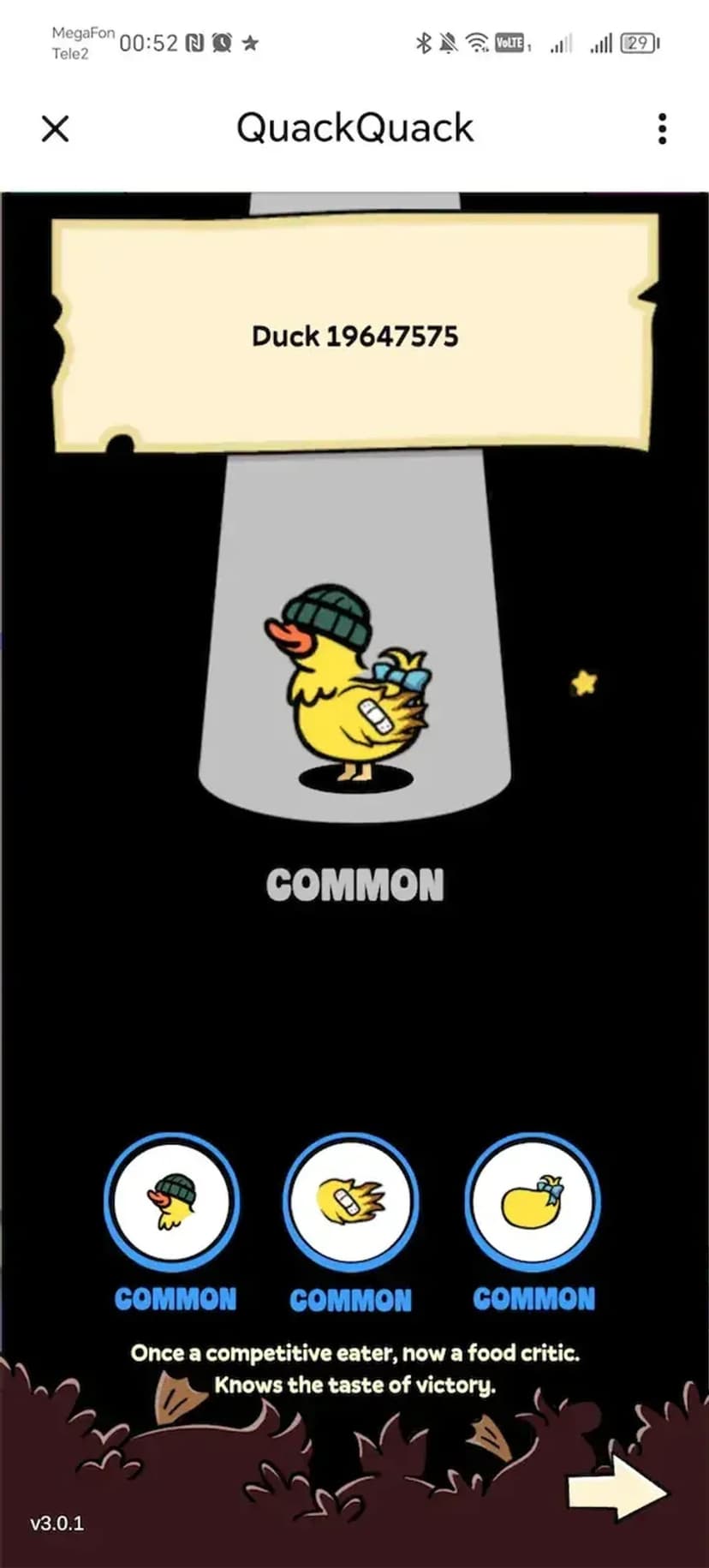Select the common bandaged wing part
The width and height of the screenshot is (709, 1568).
[x=351, y=1201]
